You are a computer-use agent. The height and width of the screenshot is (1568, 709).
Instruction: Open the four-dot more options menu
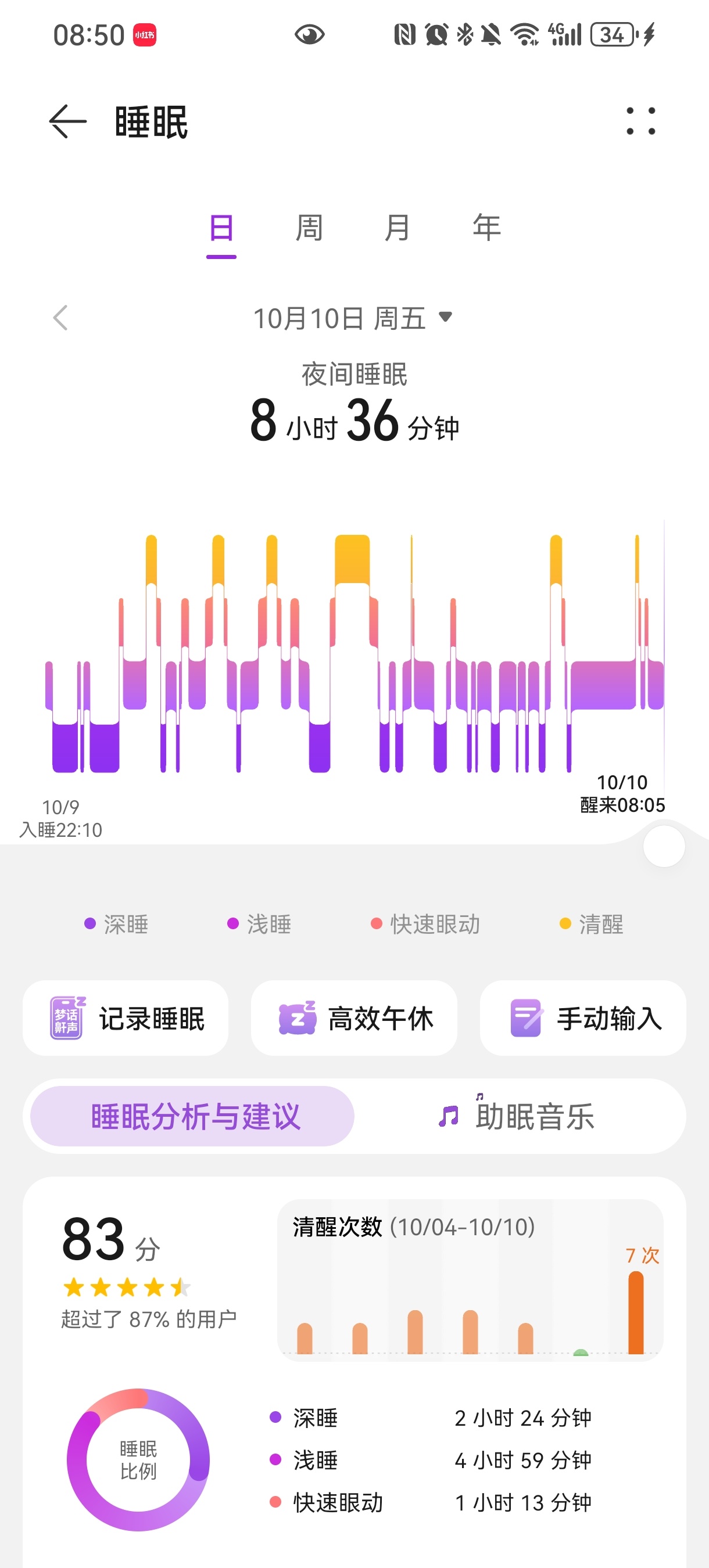pyautogui.click(x=641, y=121)
